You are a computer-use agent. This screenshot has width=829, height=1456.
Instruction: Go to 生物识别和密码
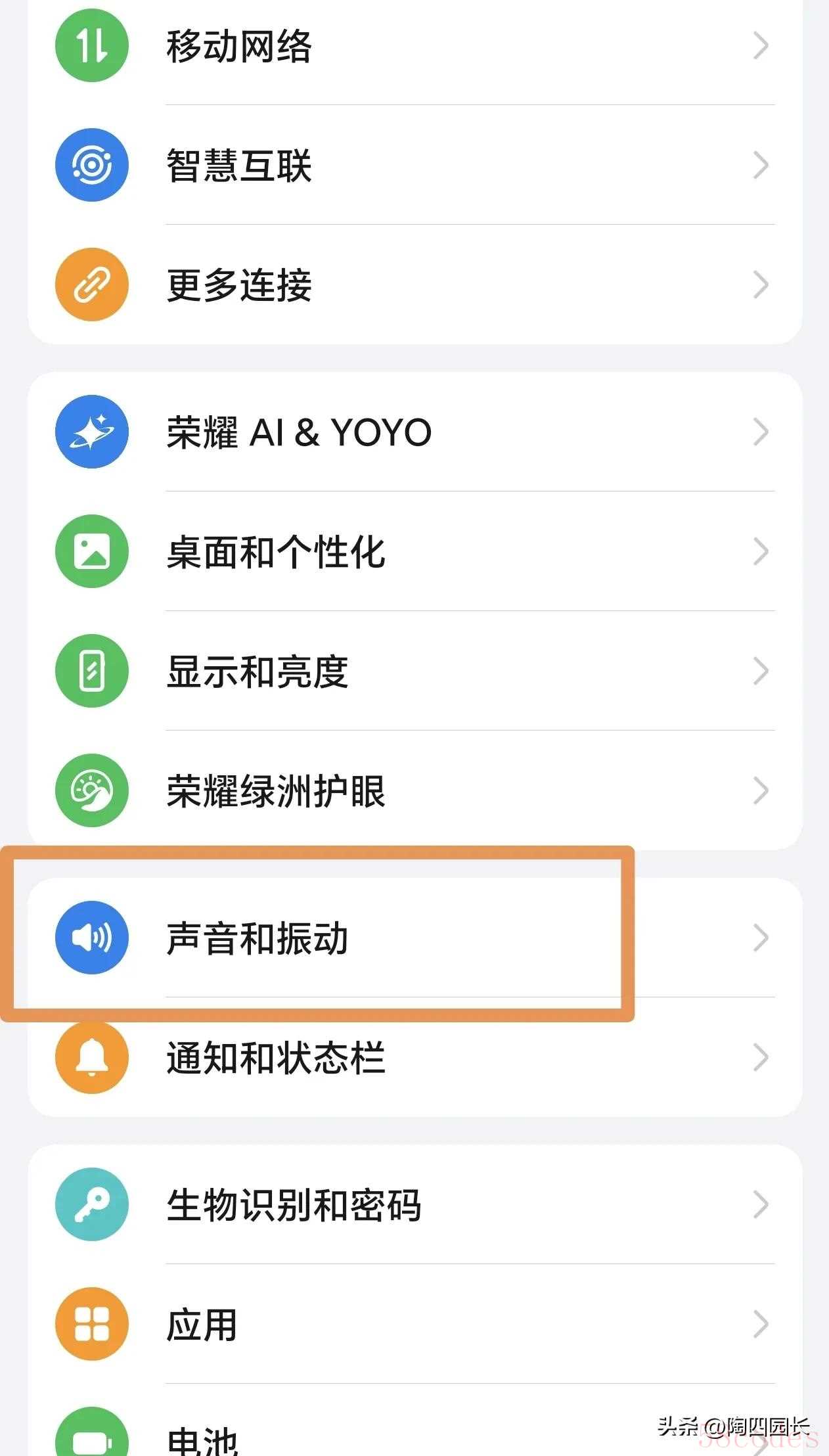pos(414,1204)
